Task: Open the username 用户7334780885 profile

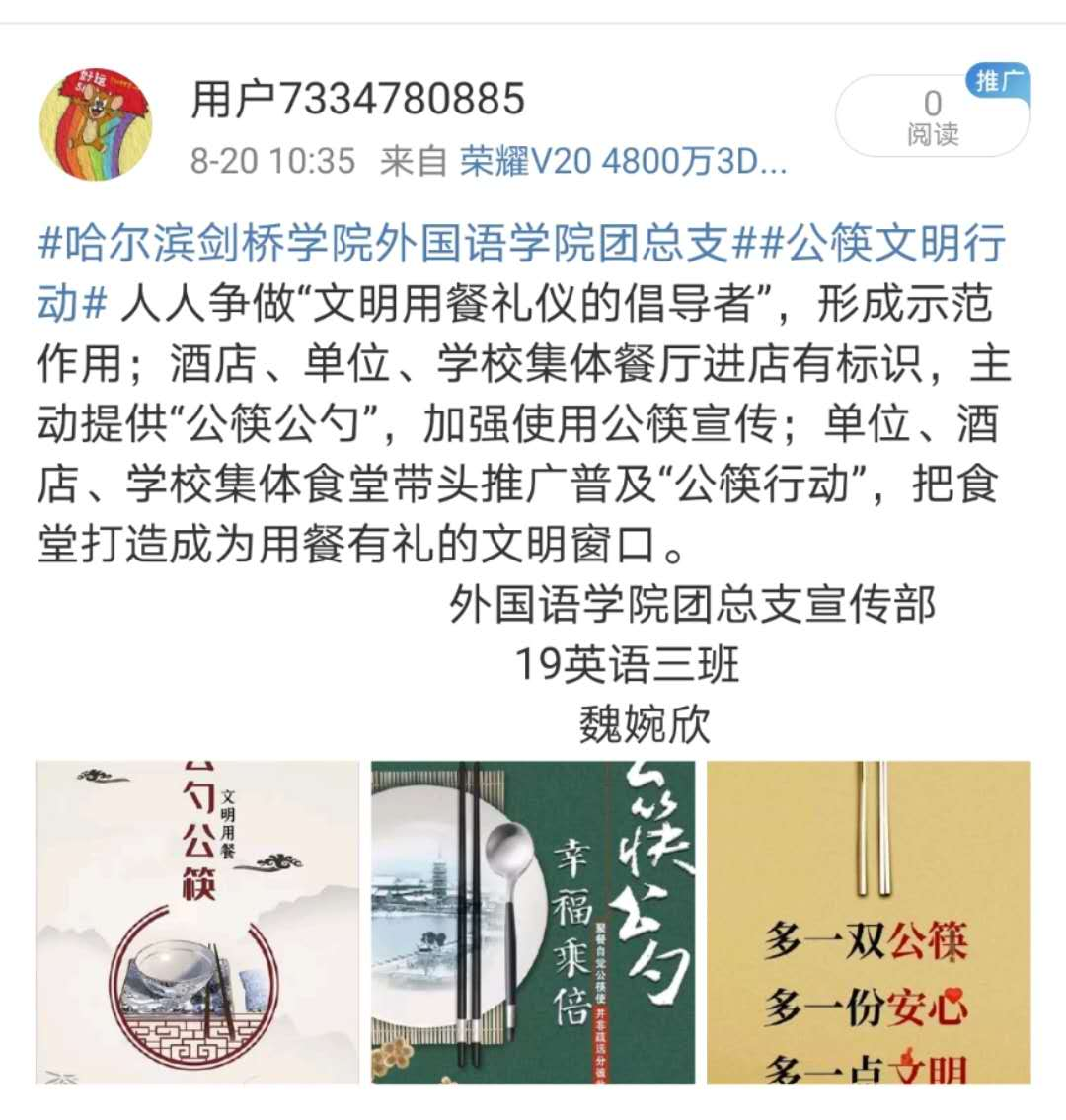Action: 357,99
